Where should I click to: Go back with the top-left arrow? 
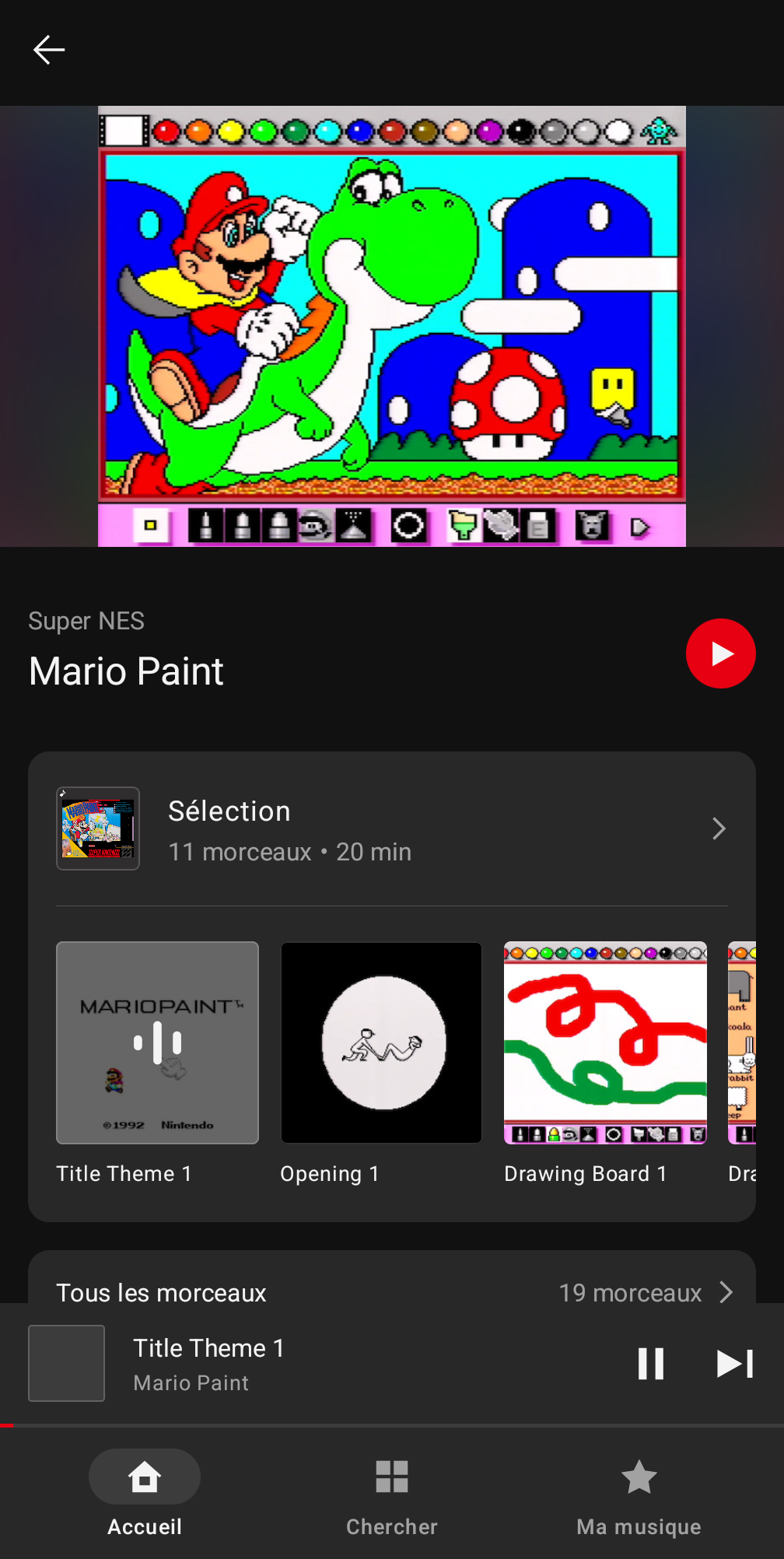[x=49, y=50]
